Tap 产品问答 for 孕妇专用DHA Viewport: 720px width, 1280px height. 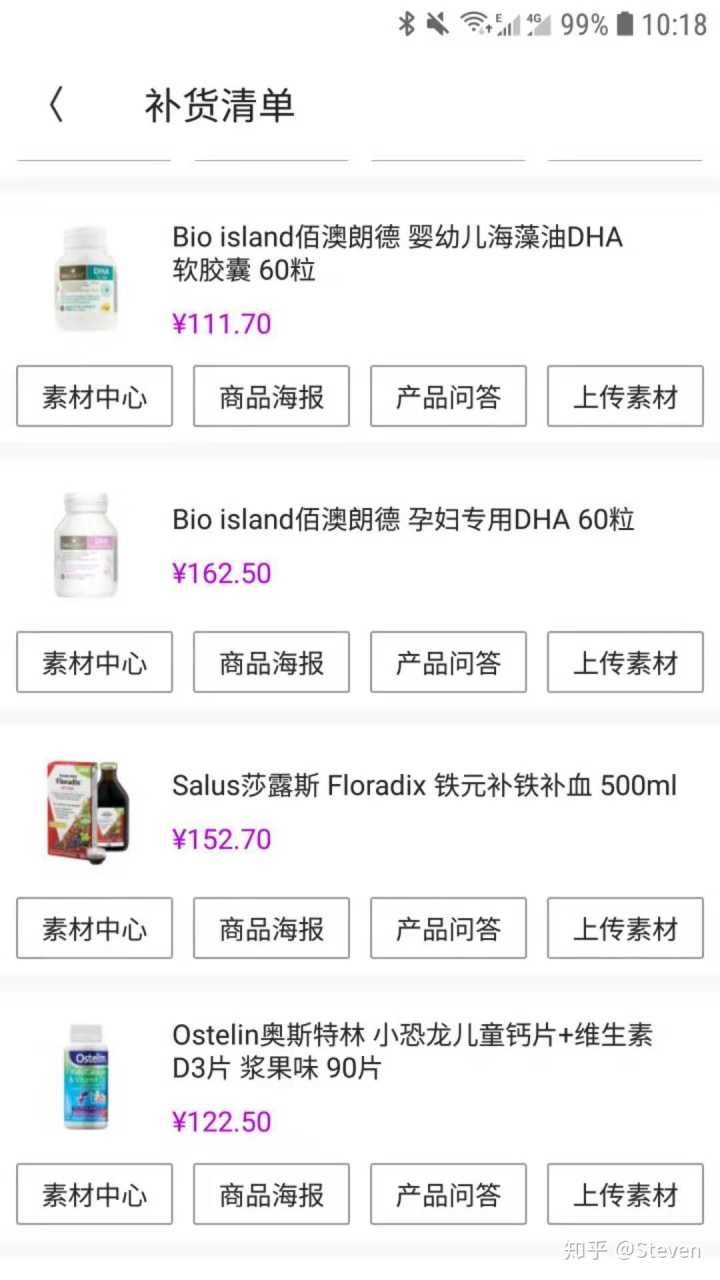[448, 663]
